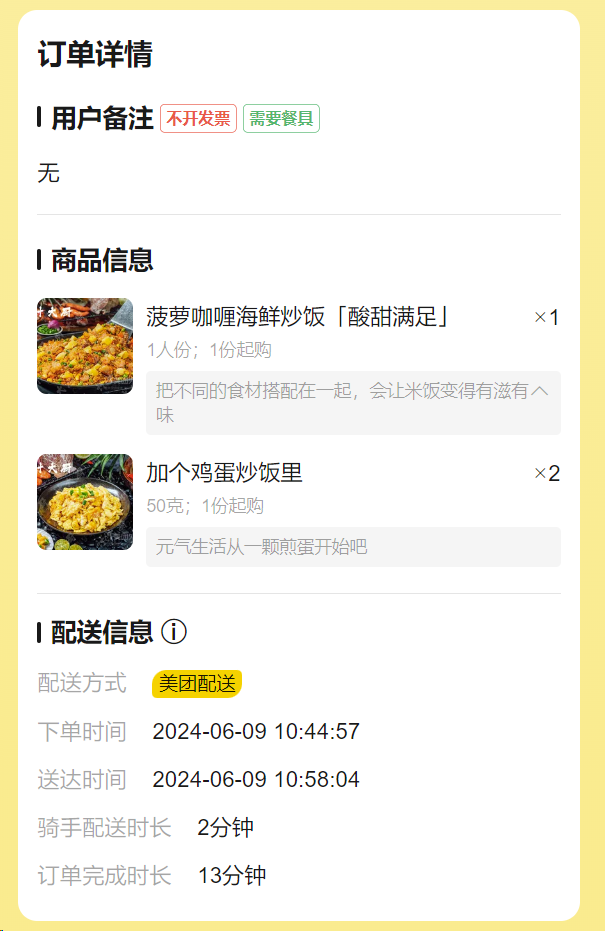
Task: Open the info icon beside 配送信息
Action: pyautogui.click(x=174, y=632)
